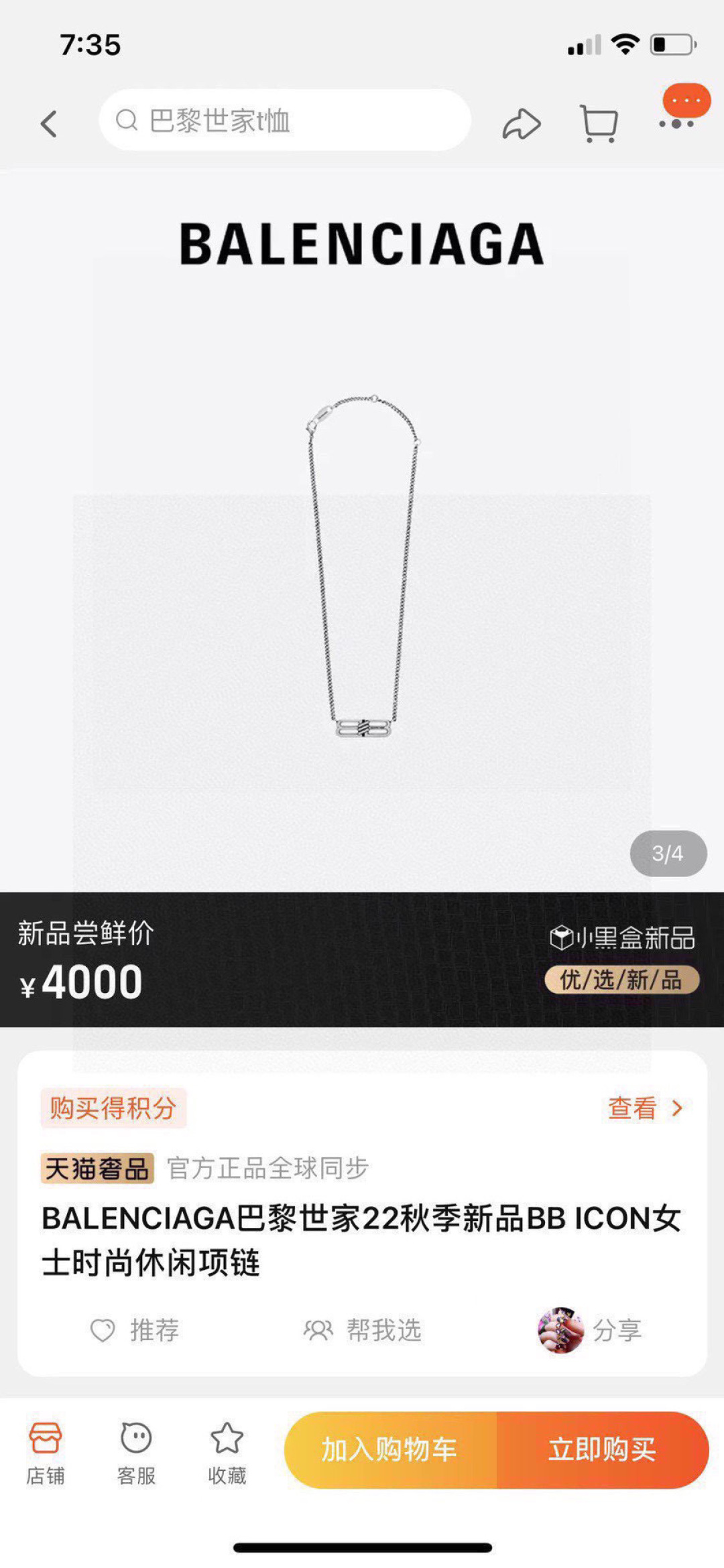
Task: Tap the 巴黎世家t恤 search box
Action: tap(285, 121)
